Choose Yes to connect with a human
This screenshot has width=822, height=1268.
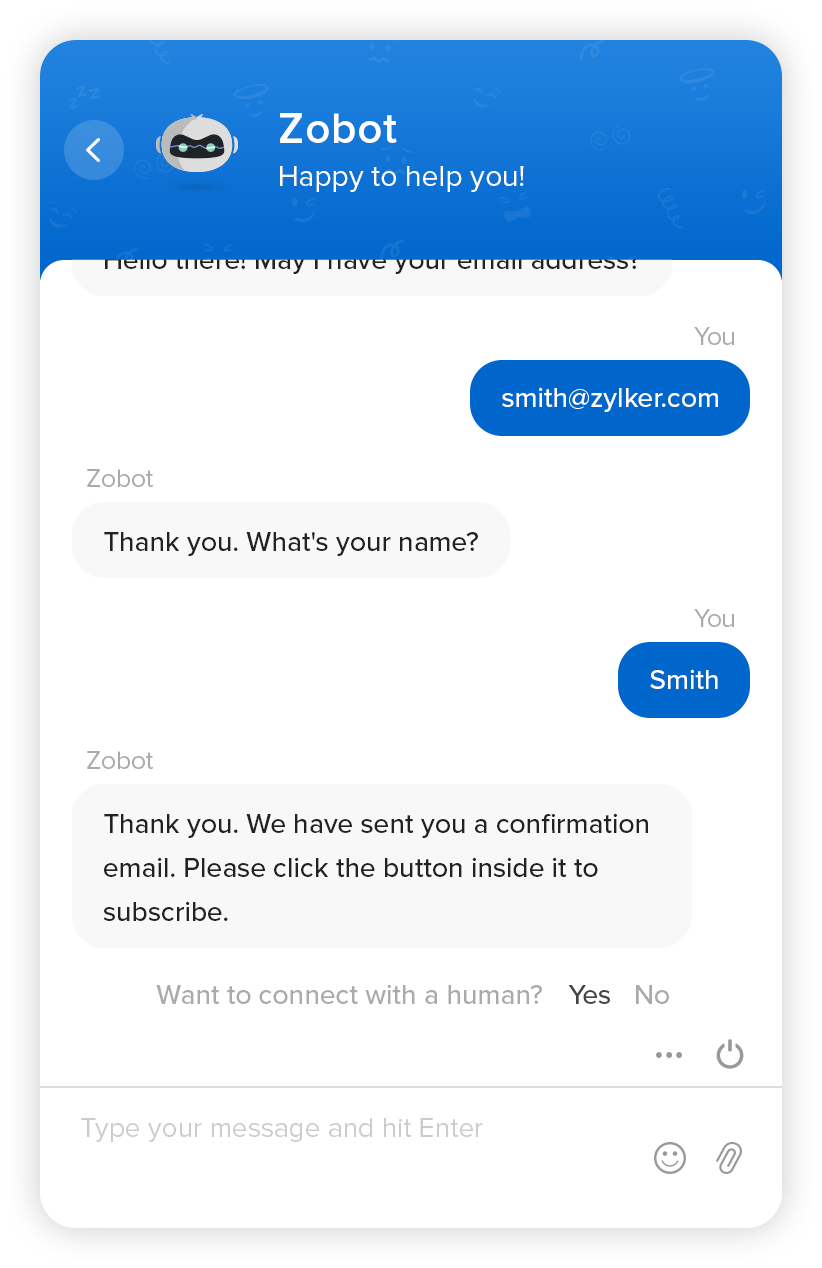tap(589, 995)
